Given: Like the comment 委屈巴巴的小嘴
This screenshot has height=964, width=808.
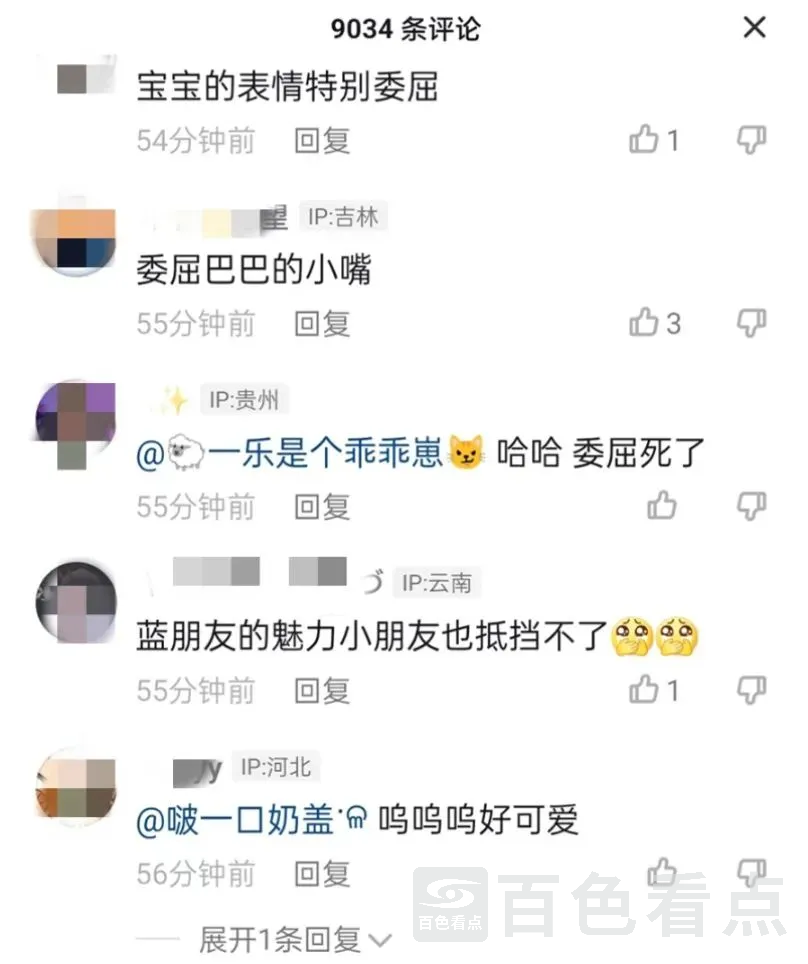Looking at the screenshot, I should click(x=645, y=323).
